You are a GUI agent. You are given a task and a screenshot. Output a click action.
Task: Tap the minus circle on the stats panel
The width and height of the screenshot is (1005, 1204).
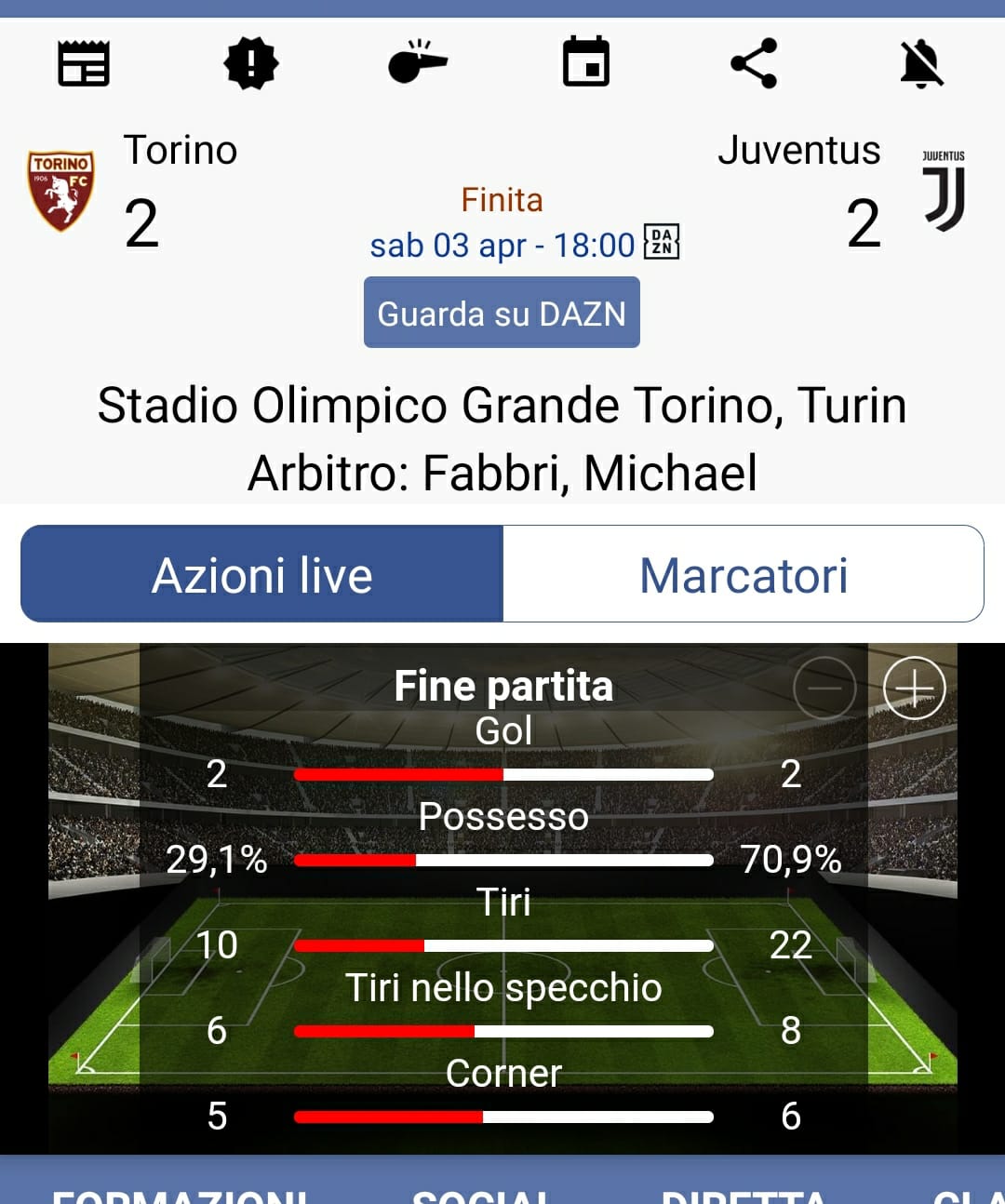point(824,688)
